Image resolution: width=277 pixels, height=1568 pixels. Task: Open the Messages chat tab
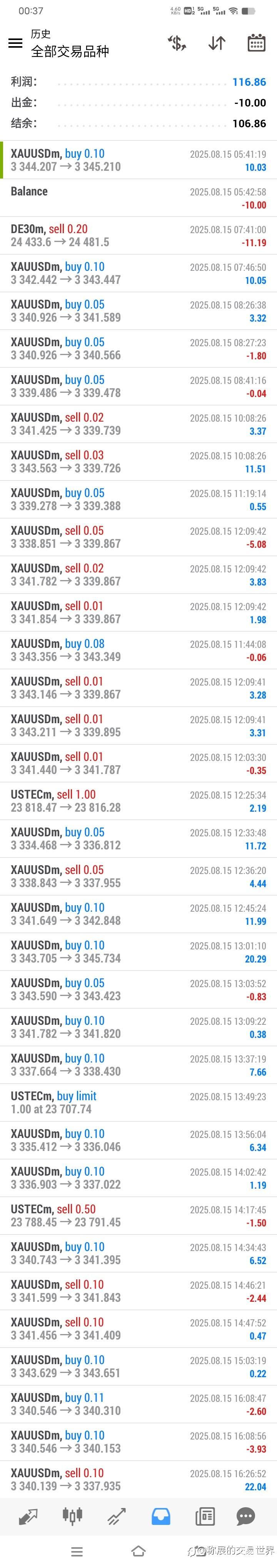click(246, 1516)
